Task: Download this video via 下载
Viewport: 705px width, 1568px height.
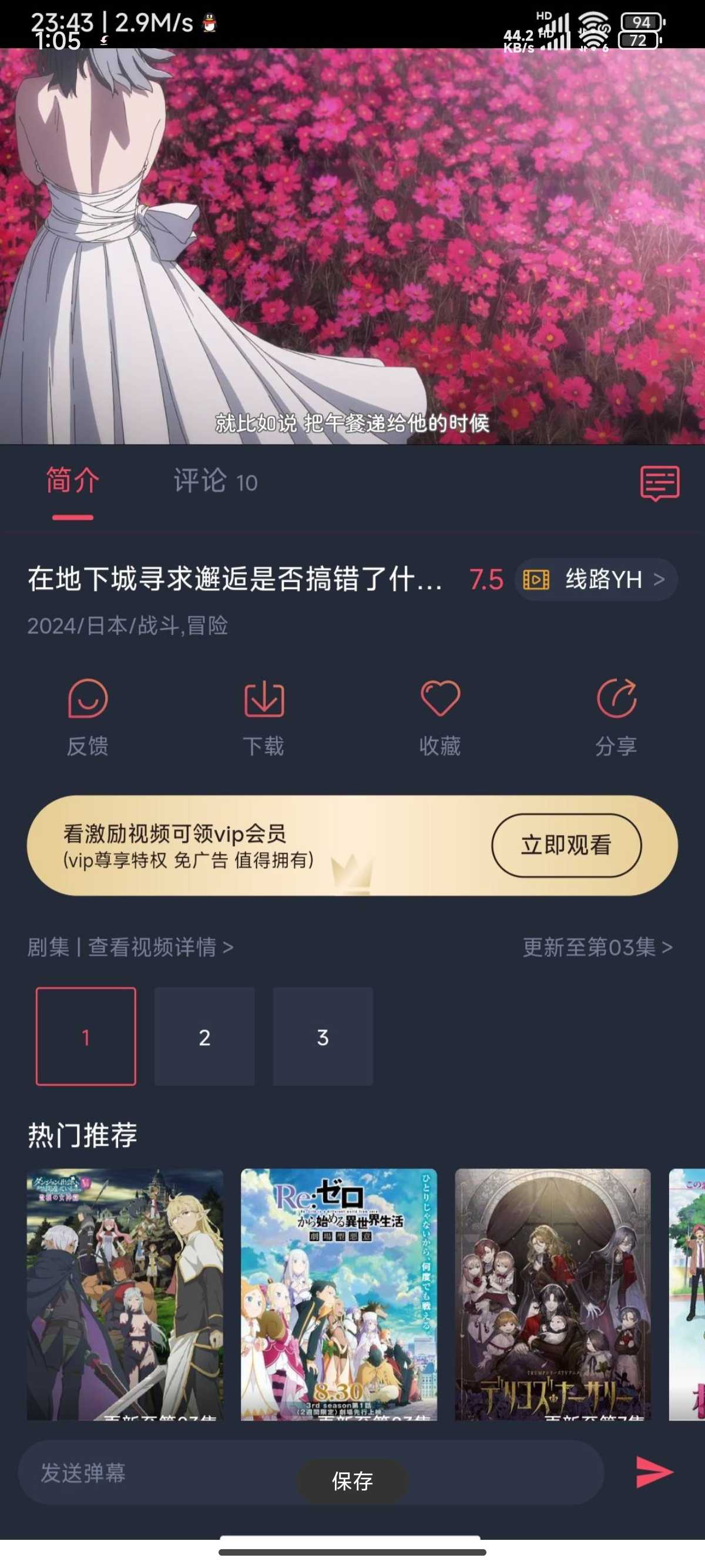Action: click(x=264, y=716)
